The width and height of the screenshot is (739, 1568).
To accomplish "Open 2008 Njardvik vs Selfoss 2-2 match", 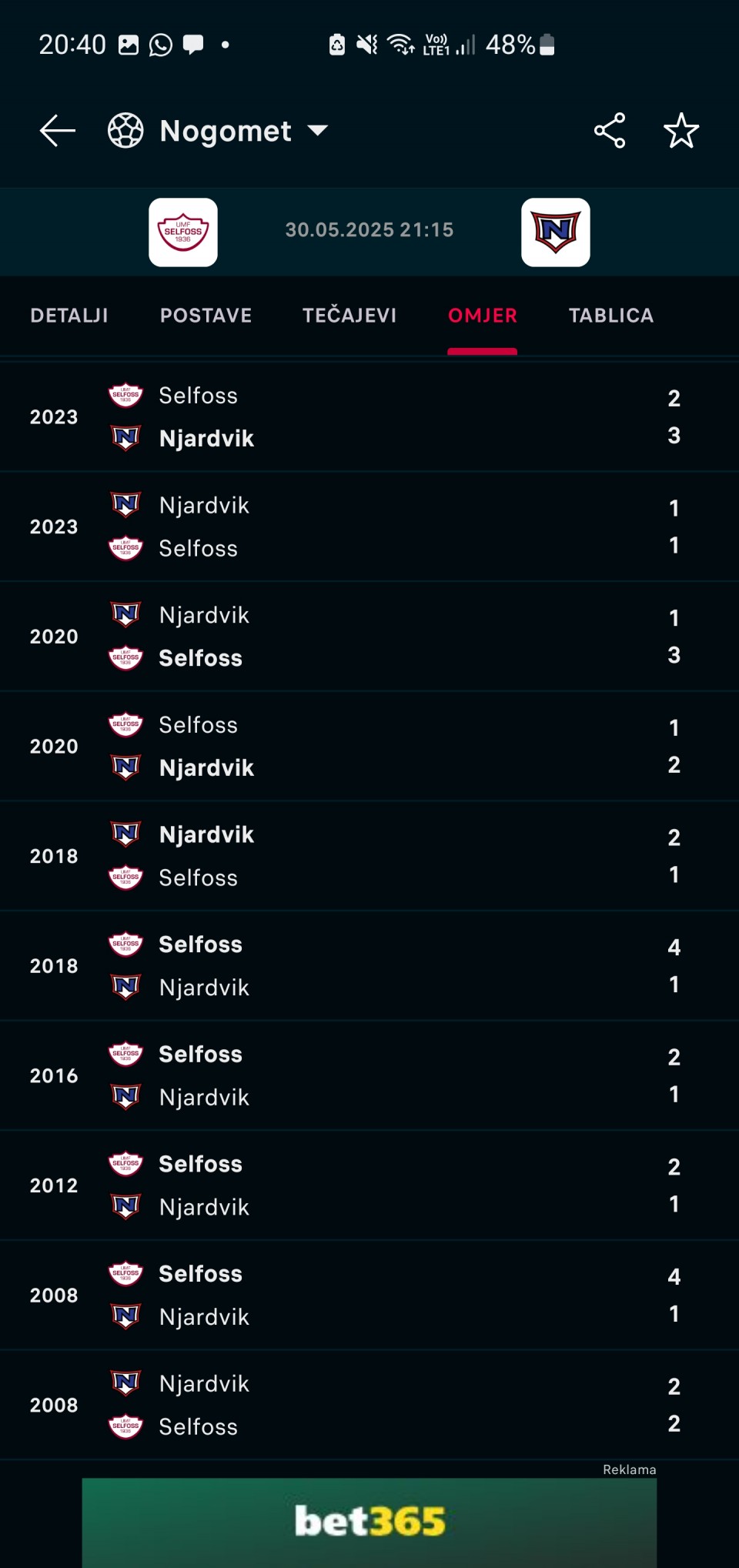I will click(x=369, y=1405).
